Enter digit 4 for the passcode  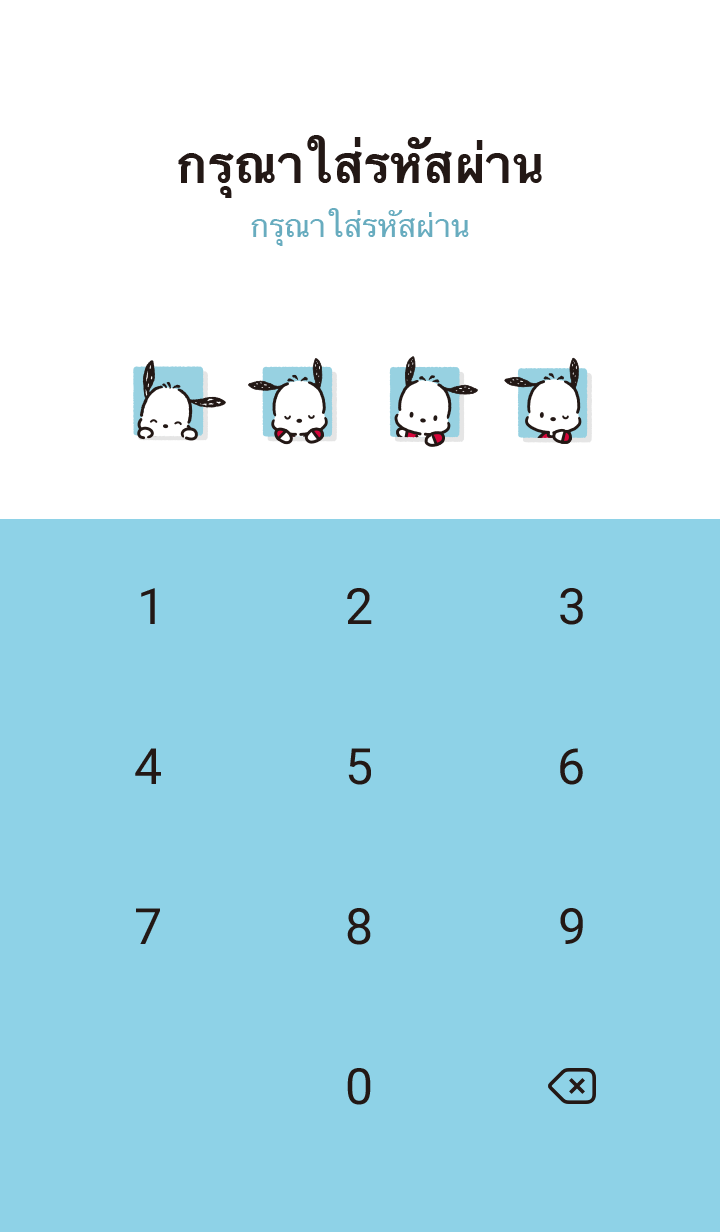(x=148, y=767)
